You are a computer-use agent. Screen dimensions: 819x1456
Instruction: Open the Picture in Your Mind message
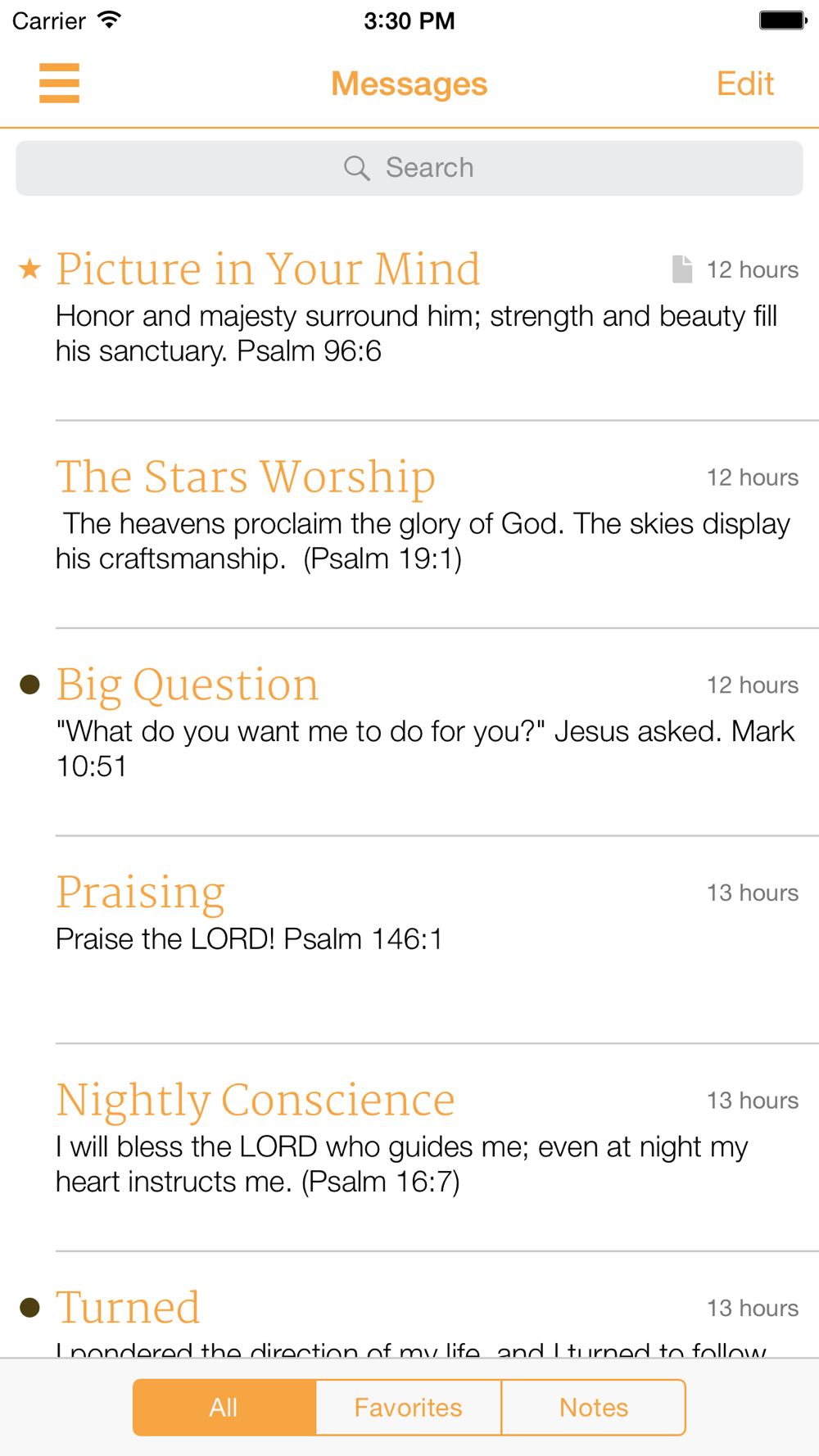(x=409, y=317)
